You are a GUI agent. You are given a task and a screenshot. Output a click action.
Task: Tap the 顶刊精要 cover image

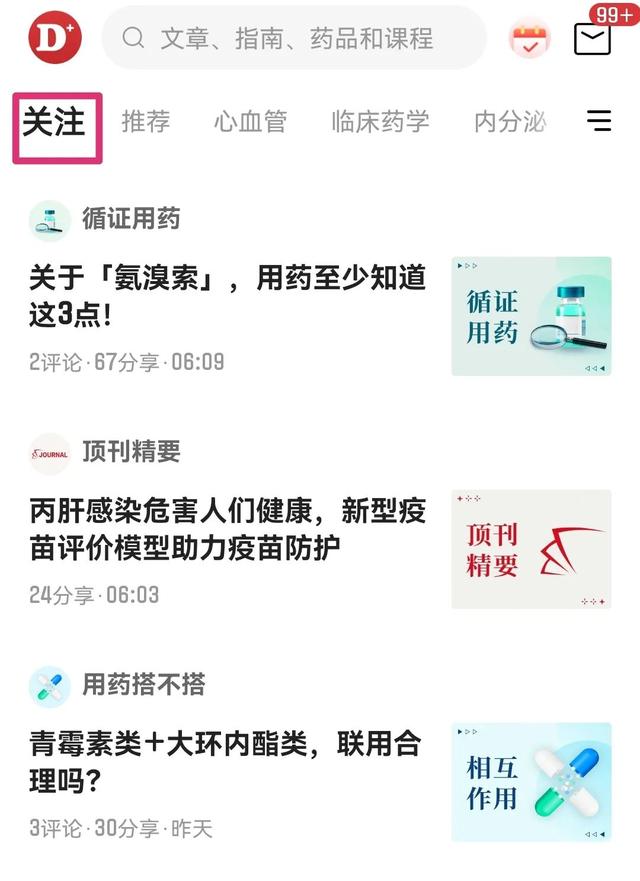point(531,549)
